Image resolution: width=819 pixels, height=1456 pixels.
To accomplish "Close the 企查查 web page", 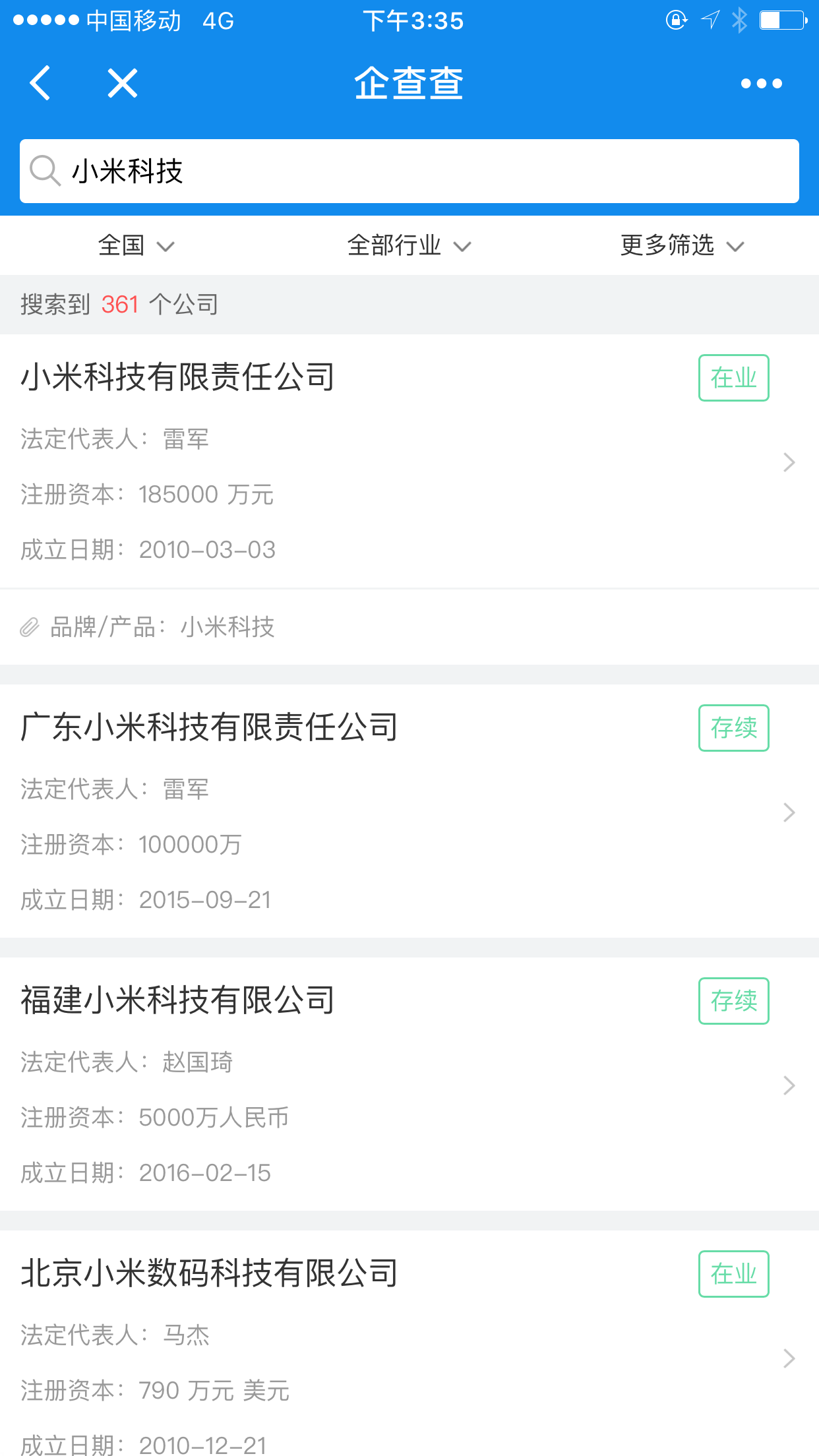I will click(123, 83).
